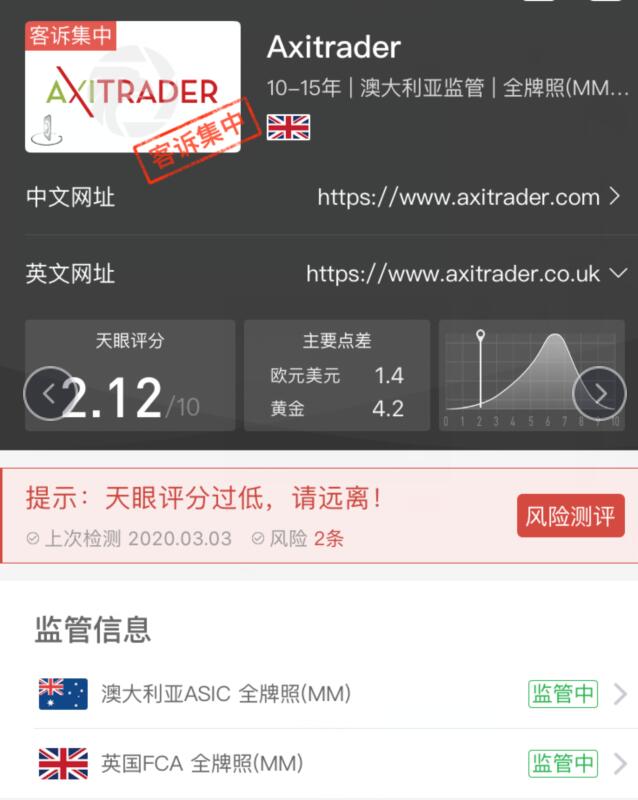Go to the previous score card

point(49,394)
